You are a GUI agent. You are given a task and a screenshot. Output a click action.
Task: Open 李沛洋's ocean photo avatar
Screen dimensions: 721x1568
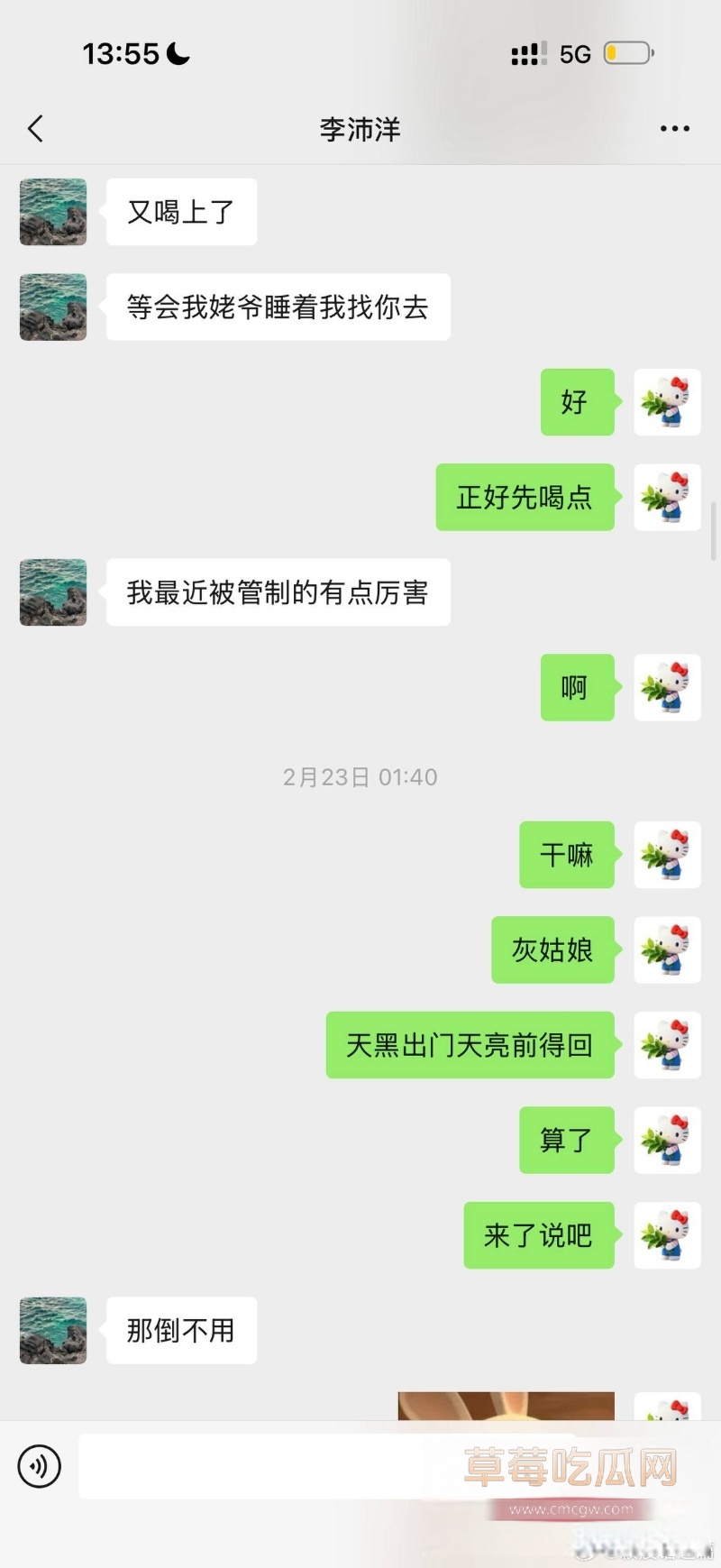51,213
